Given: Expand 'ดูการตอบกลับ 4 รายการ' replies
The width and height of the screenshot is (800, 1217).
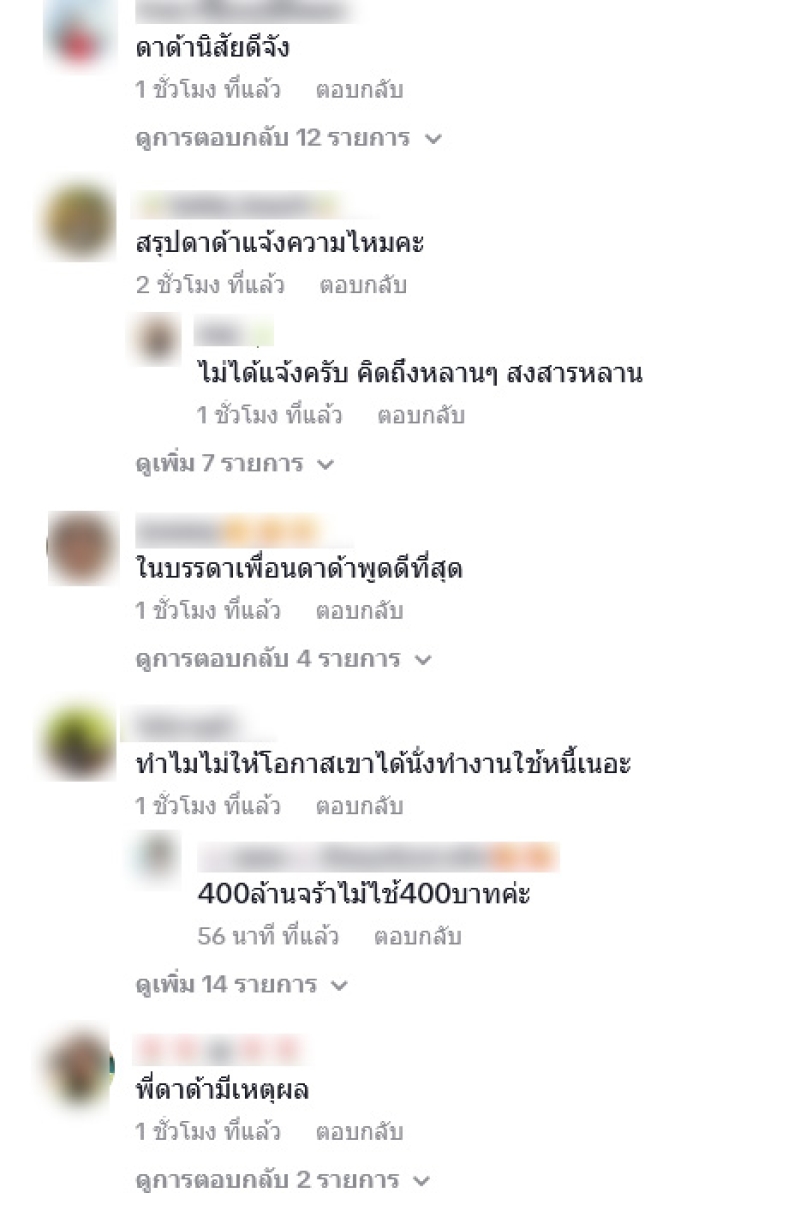Looking at the screenshot, I should (282, 659).
